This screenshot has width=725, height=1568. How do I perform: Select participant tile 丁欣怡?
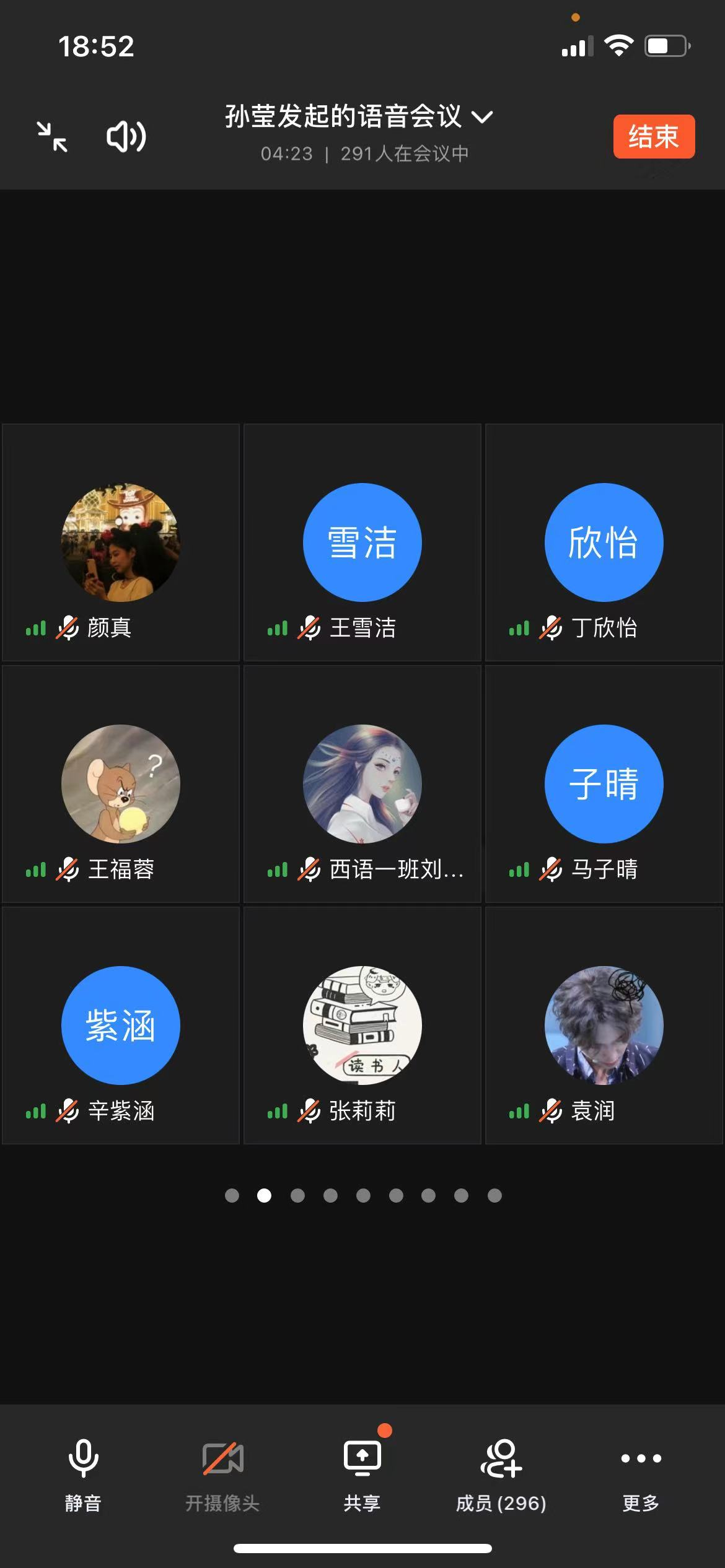pos(604,542)
